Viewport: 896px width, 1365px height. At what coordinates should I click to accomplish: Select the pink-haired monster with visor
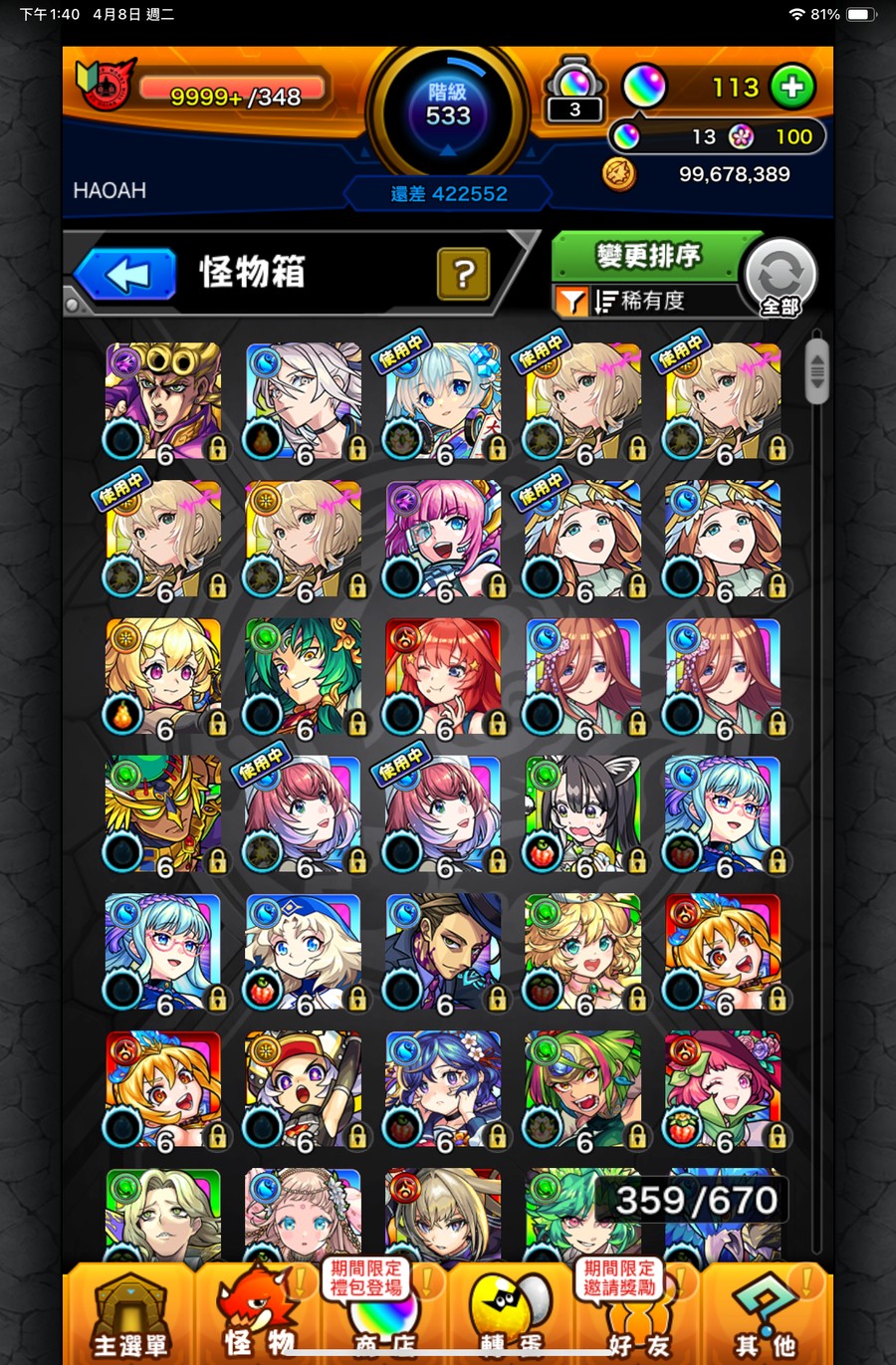(x=443, y=539)
